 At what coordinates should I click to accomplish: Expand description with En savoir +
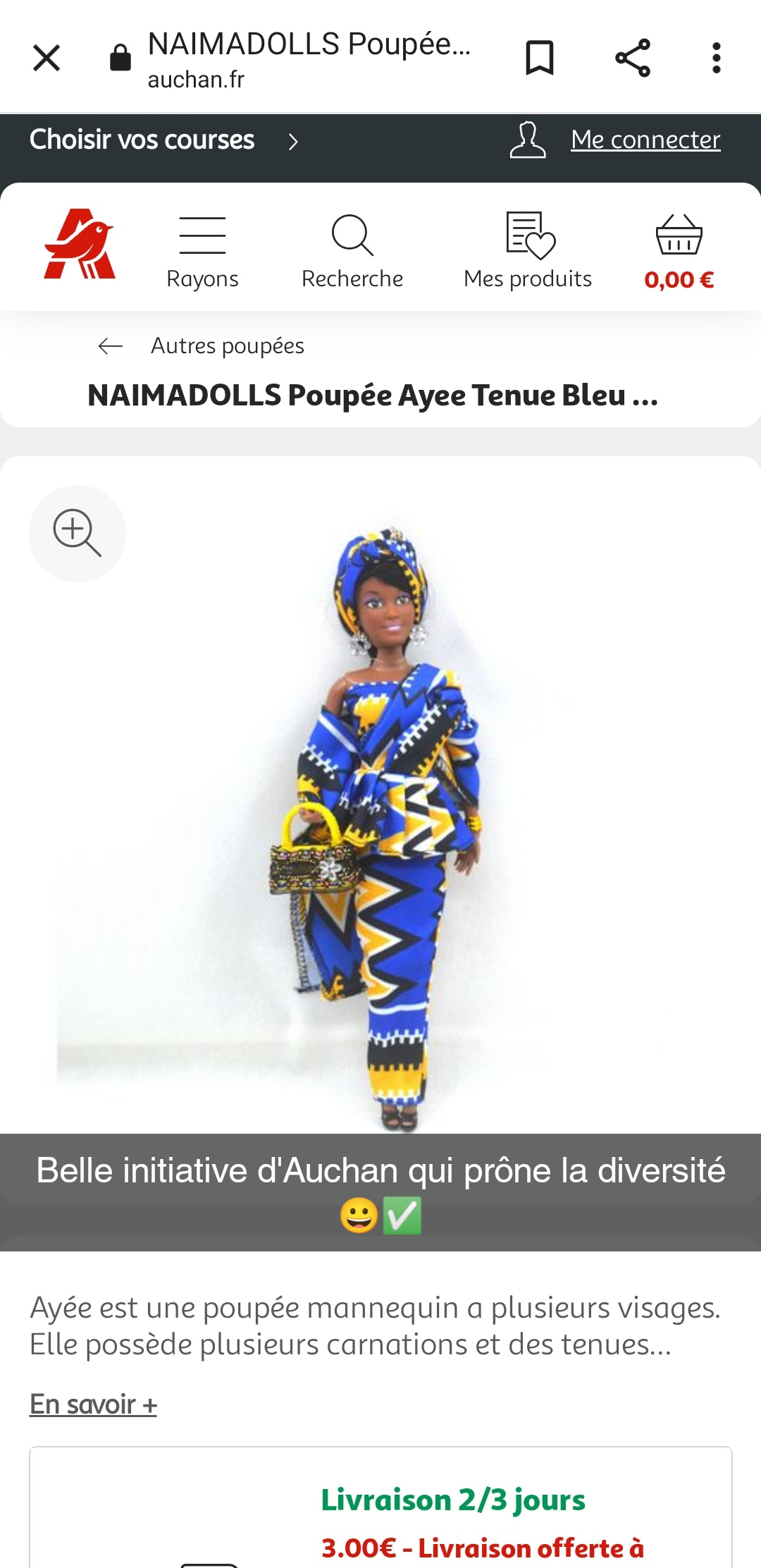point(93,1404)
